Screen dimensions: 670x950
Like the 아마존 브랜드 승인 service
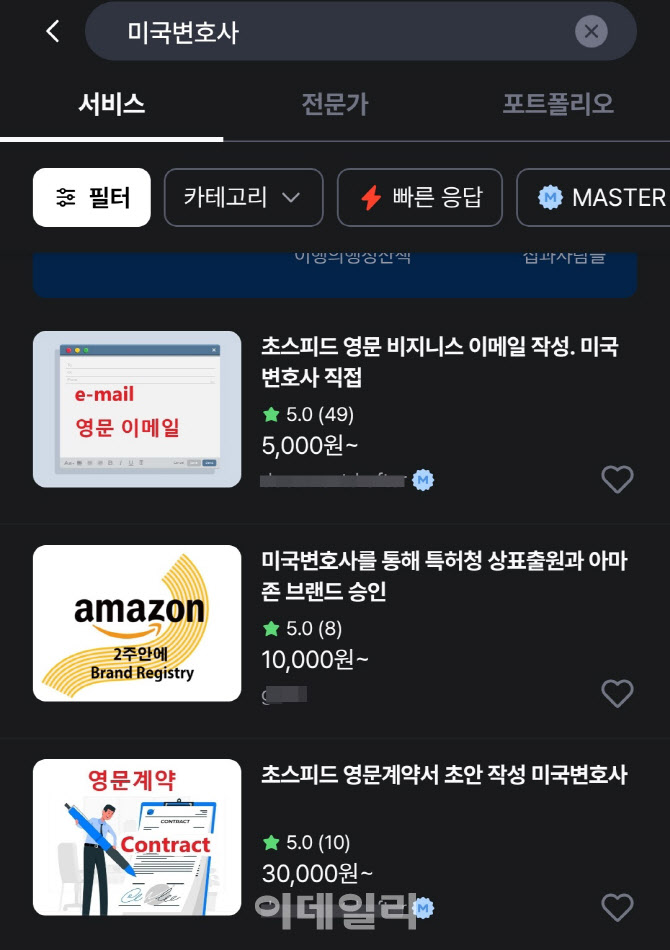pos(617,693)
